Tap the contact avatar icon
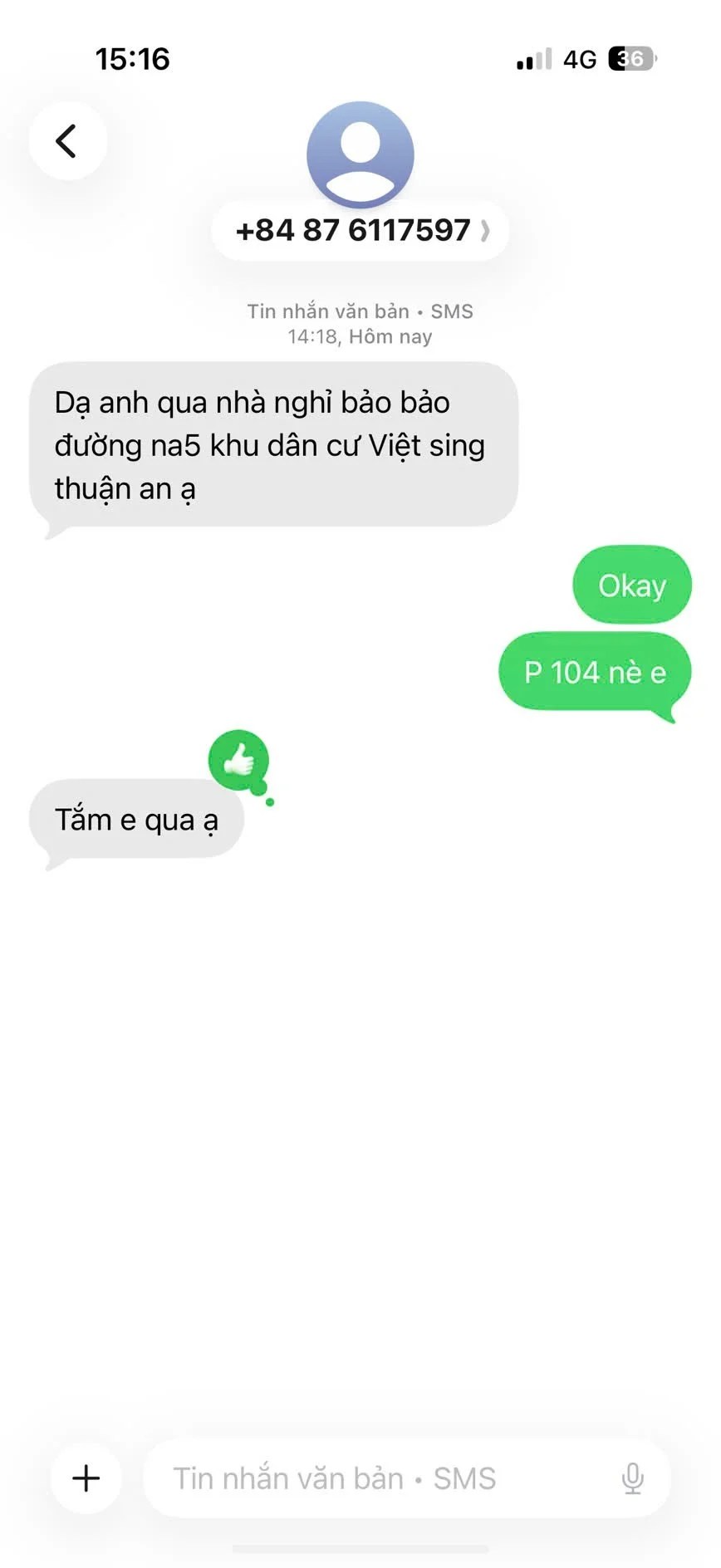 (360, 154)
